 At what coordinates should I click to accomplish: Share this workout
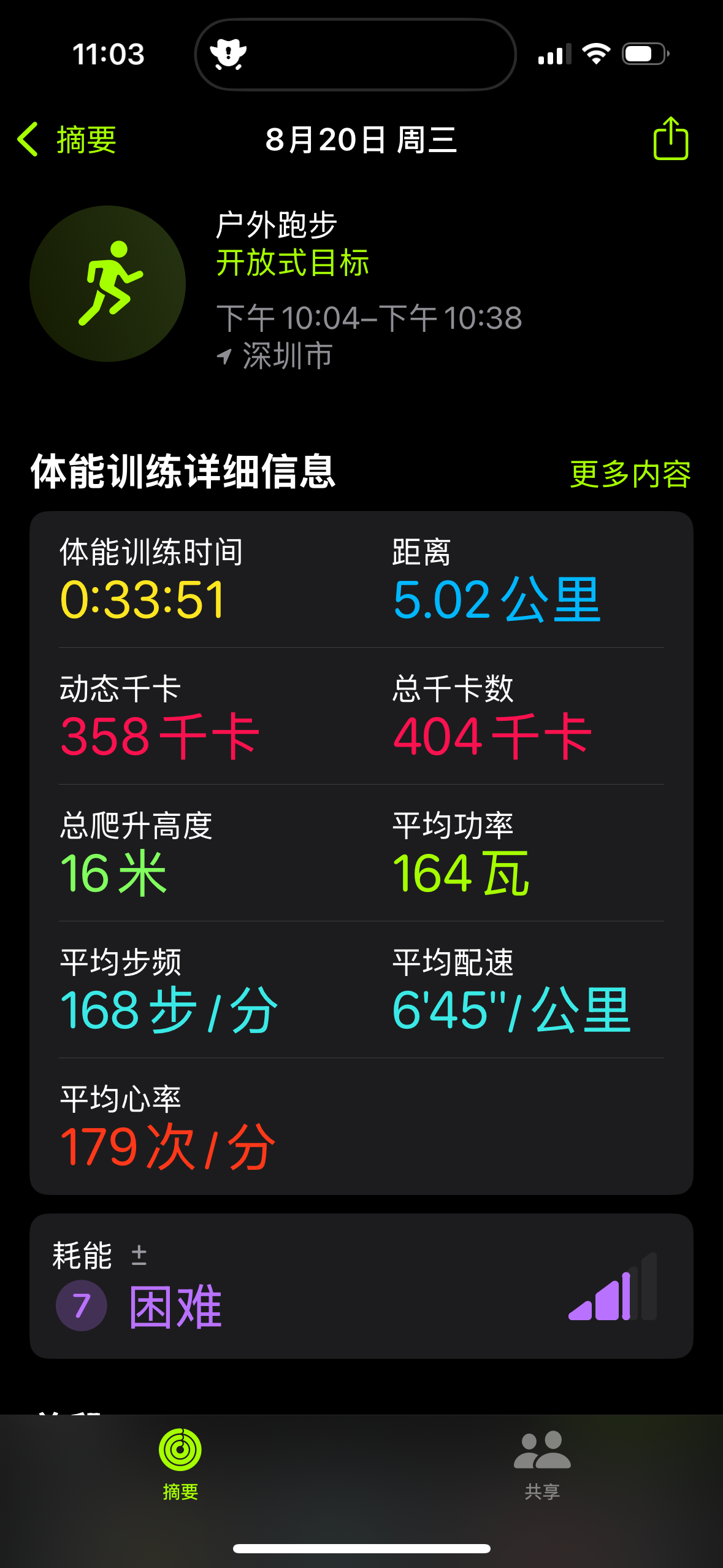click(x=670, y=139)
